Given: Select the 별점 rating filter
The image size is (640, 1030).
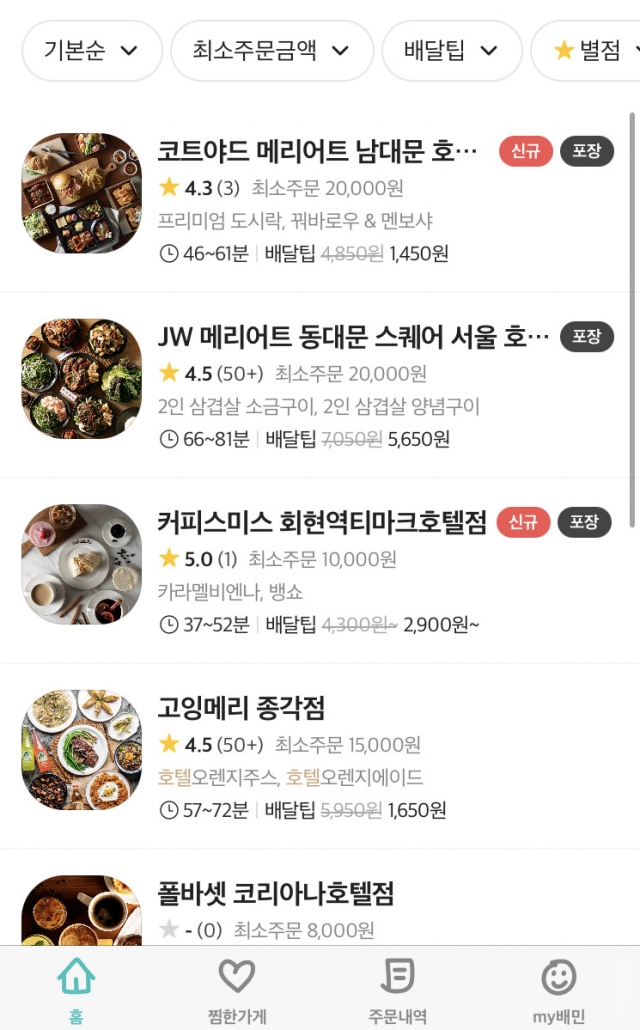Looking at the screenshot, I should 586,51.
